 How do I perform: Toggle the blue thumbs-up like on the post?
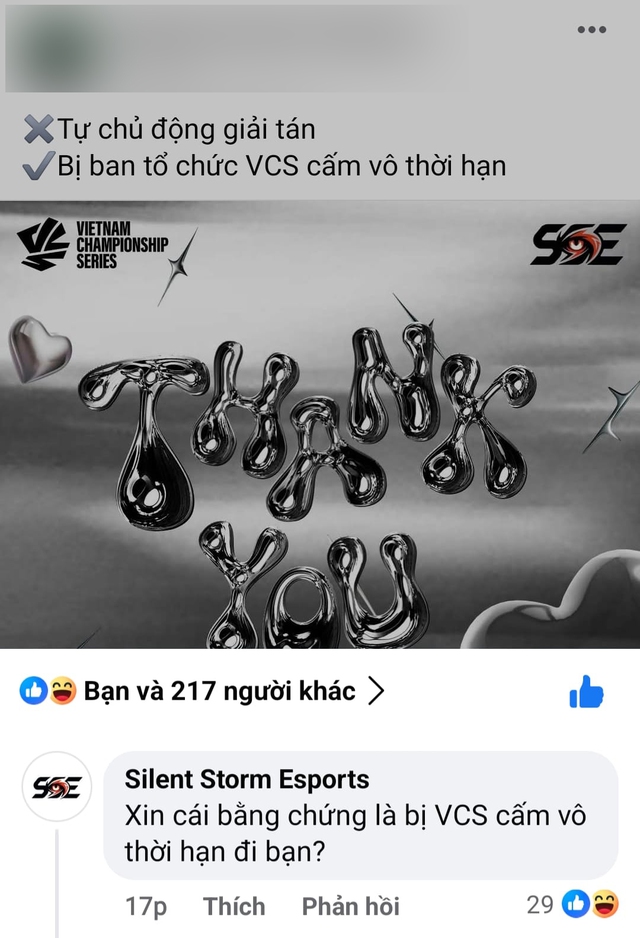(x=586, y=692)
